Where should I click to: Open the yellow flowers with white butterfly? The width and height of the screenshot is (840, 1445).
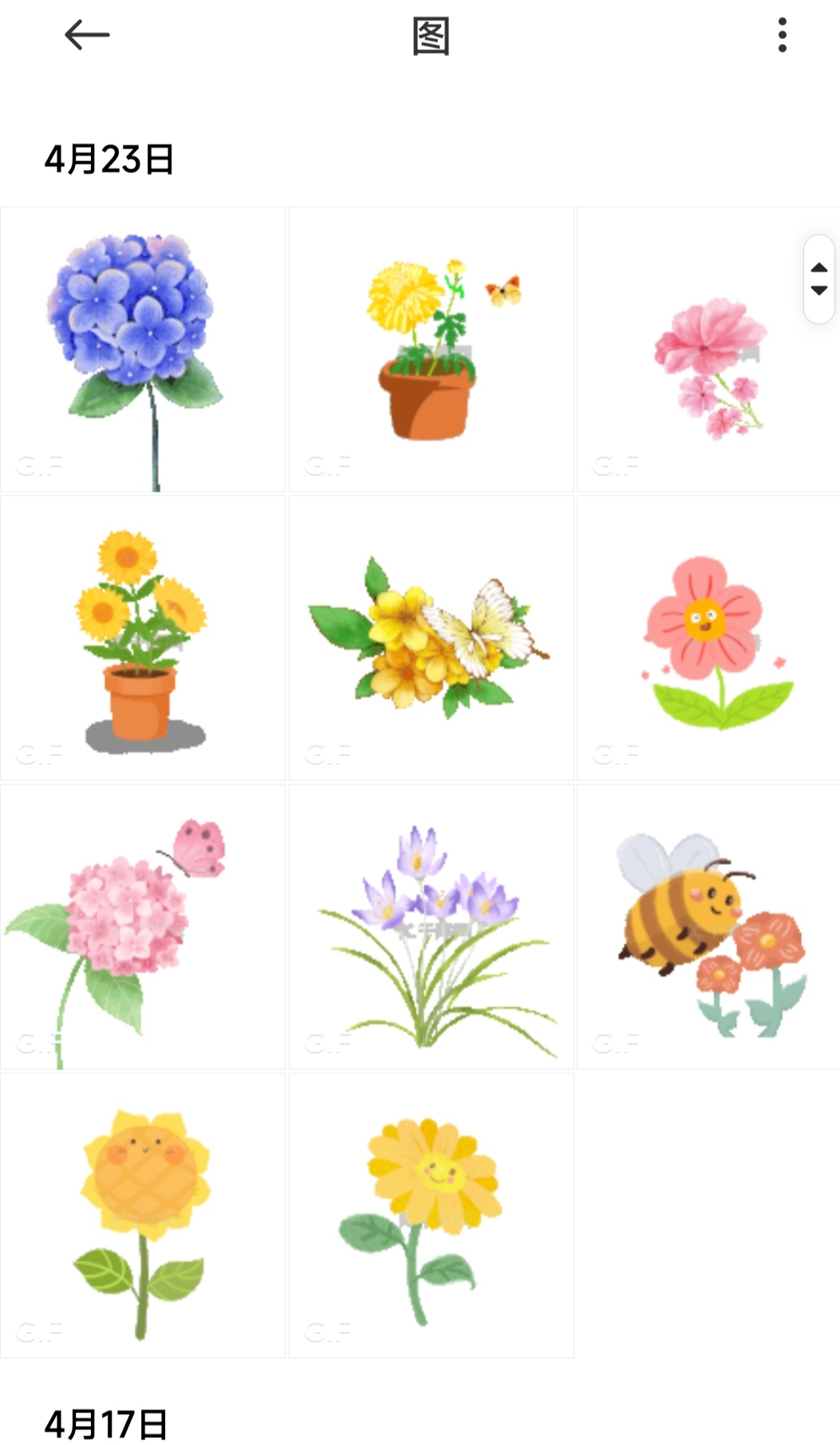pyautogui.click(x=431, y=638)
